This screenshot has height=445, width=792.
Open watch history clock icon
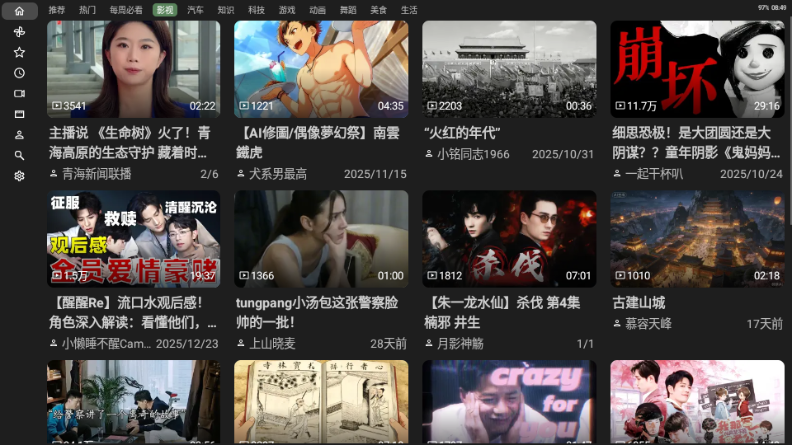click(19, 73)
